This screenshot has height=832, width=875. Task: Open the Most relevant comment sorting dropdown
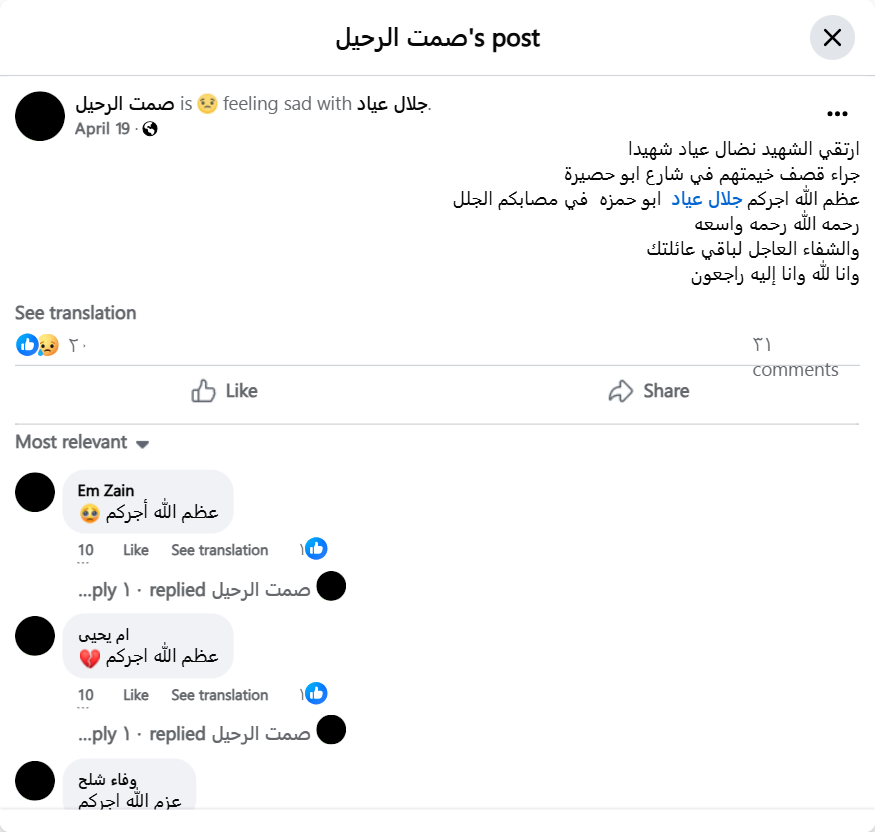point(82,442)
